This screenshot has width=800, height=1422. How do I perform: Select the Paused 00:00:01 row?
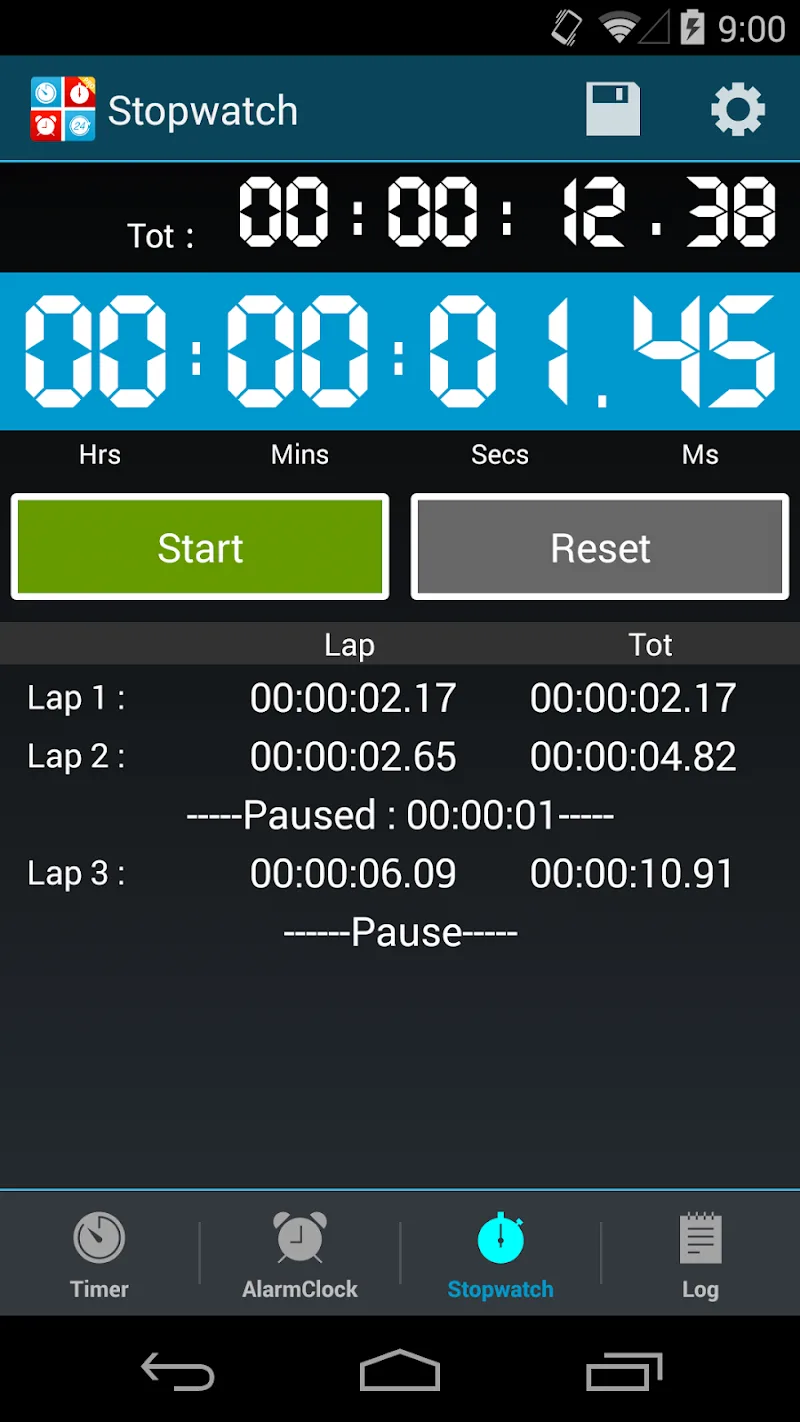pos(399,815)
